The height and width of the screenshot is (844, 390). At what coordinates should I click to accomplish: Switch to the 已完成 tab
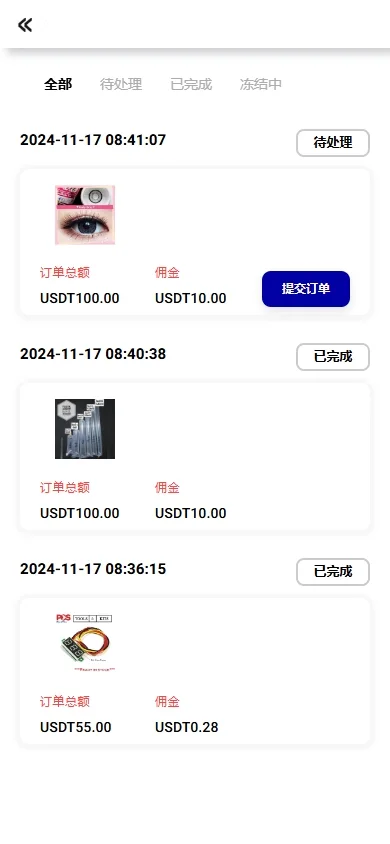191,85
